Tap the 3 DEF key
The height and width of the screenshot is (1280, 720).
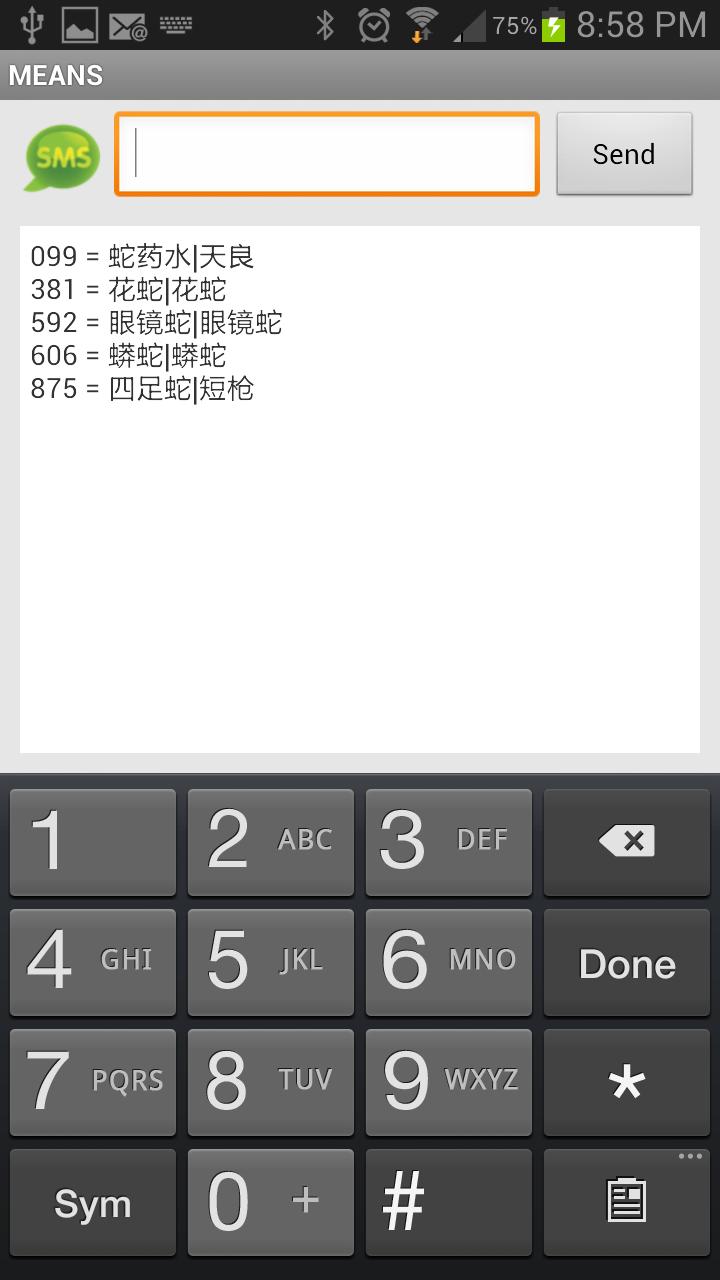[448, 842]
